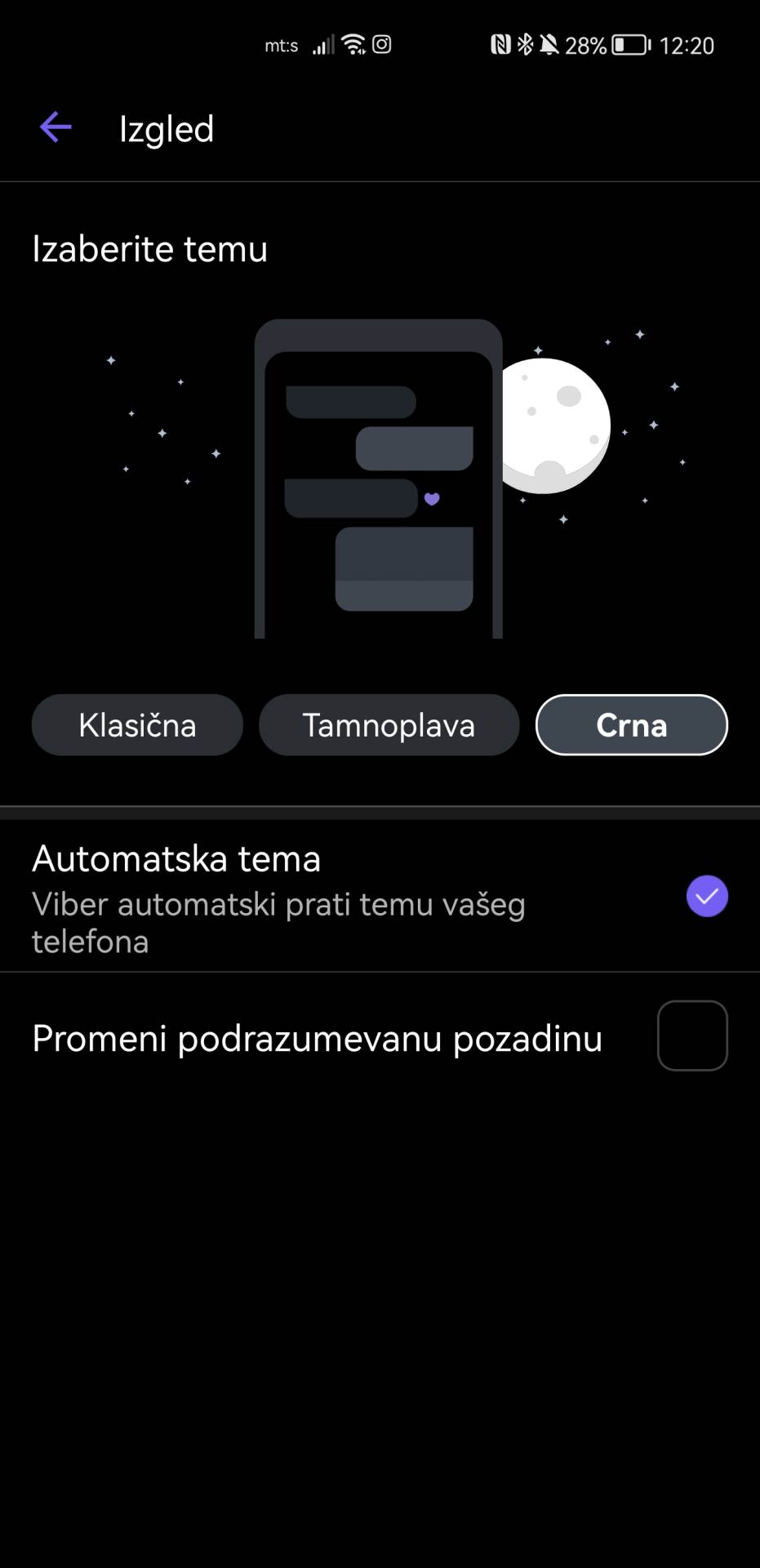Click the moon illustration in the theme preview

tap(556, 423)
